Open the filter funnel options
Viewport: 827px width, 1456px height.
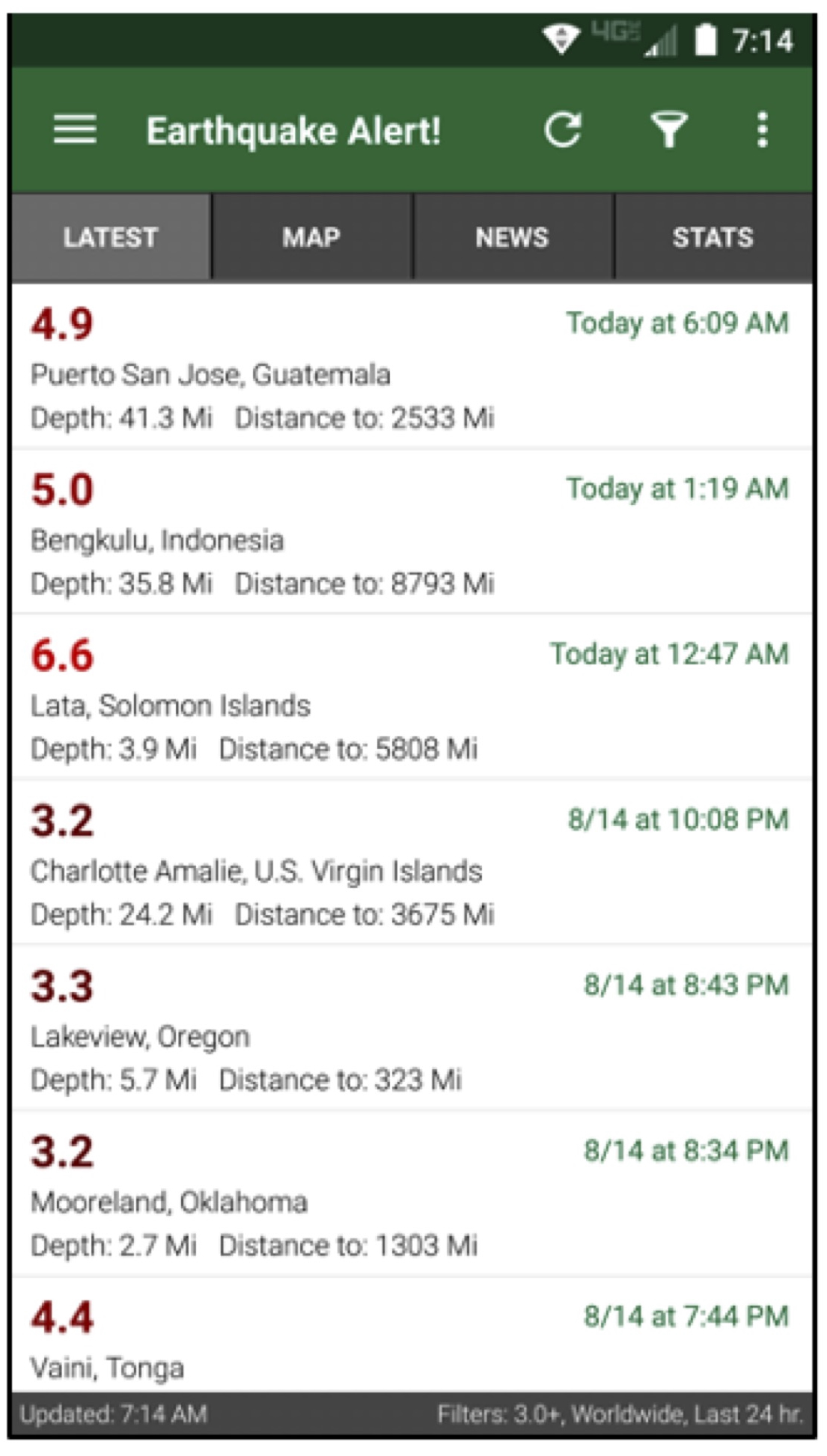tap(668, 130)
